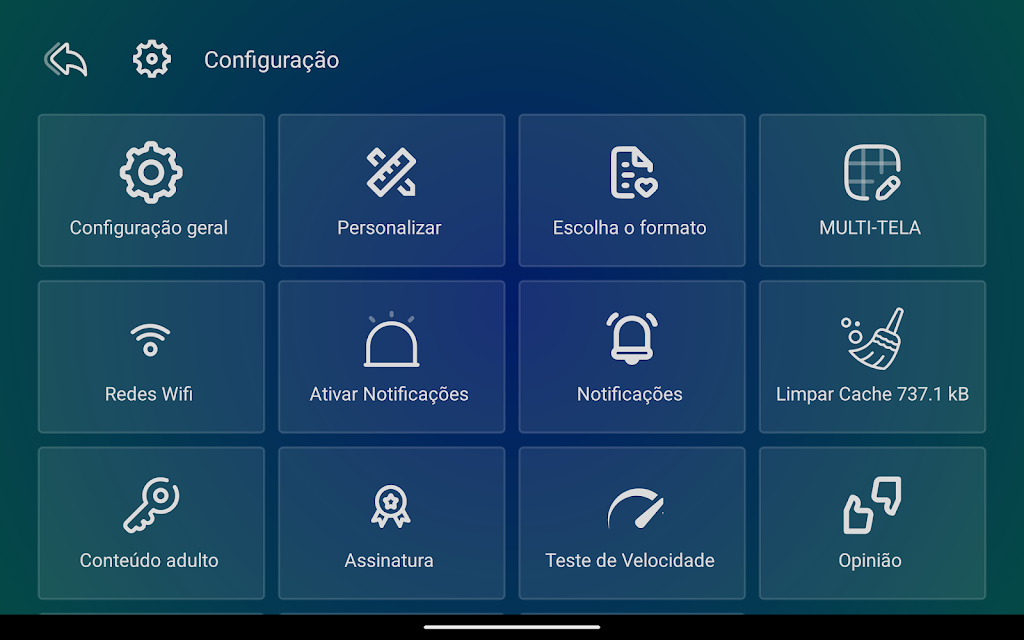
Task: Tap the Ativar Notificações tile
Action: [x=391, y=356]
